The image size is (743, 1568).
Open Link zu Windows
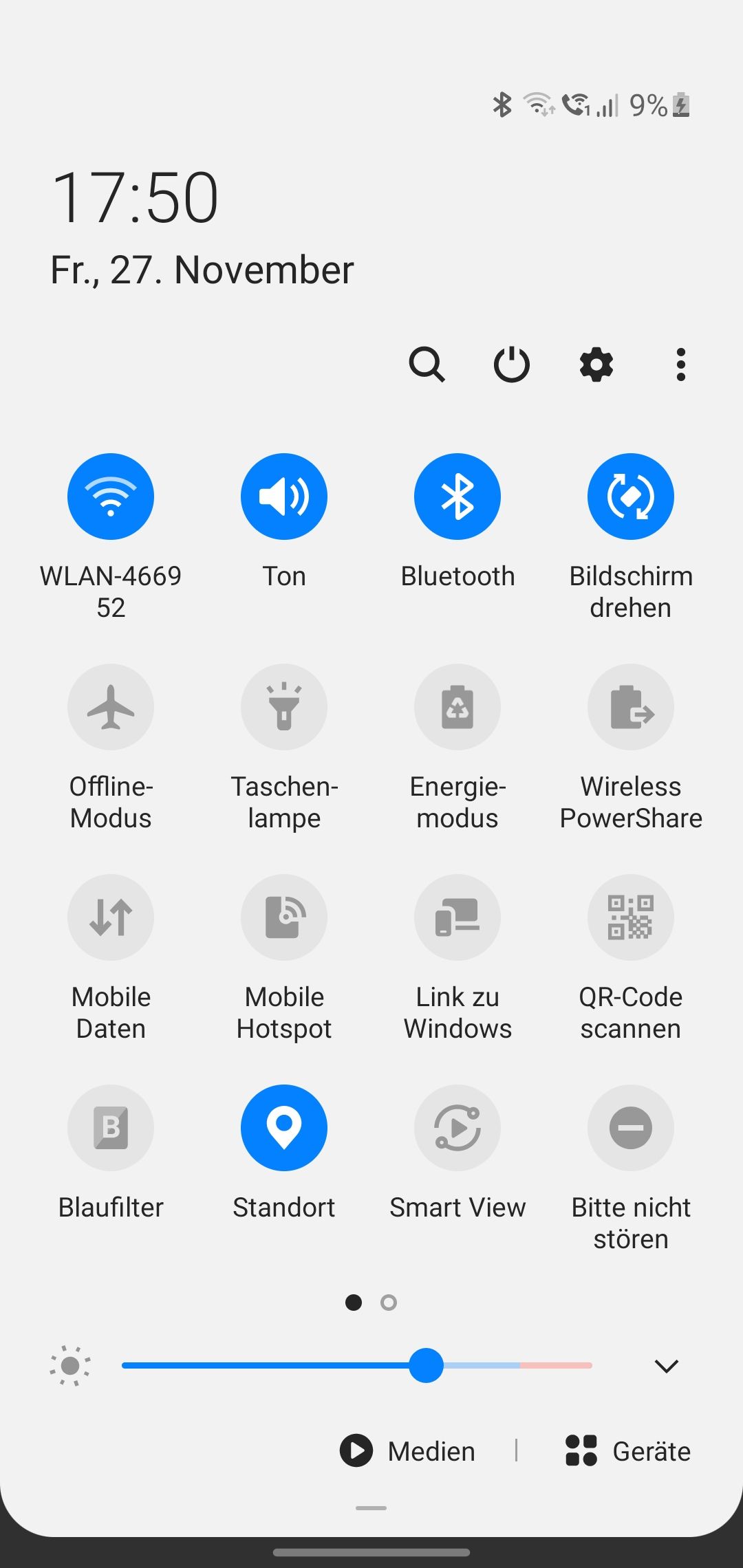point(457,917)
